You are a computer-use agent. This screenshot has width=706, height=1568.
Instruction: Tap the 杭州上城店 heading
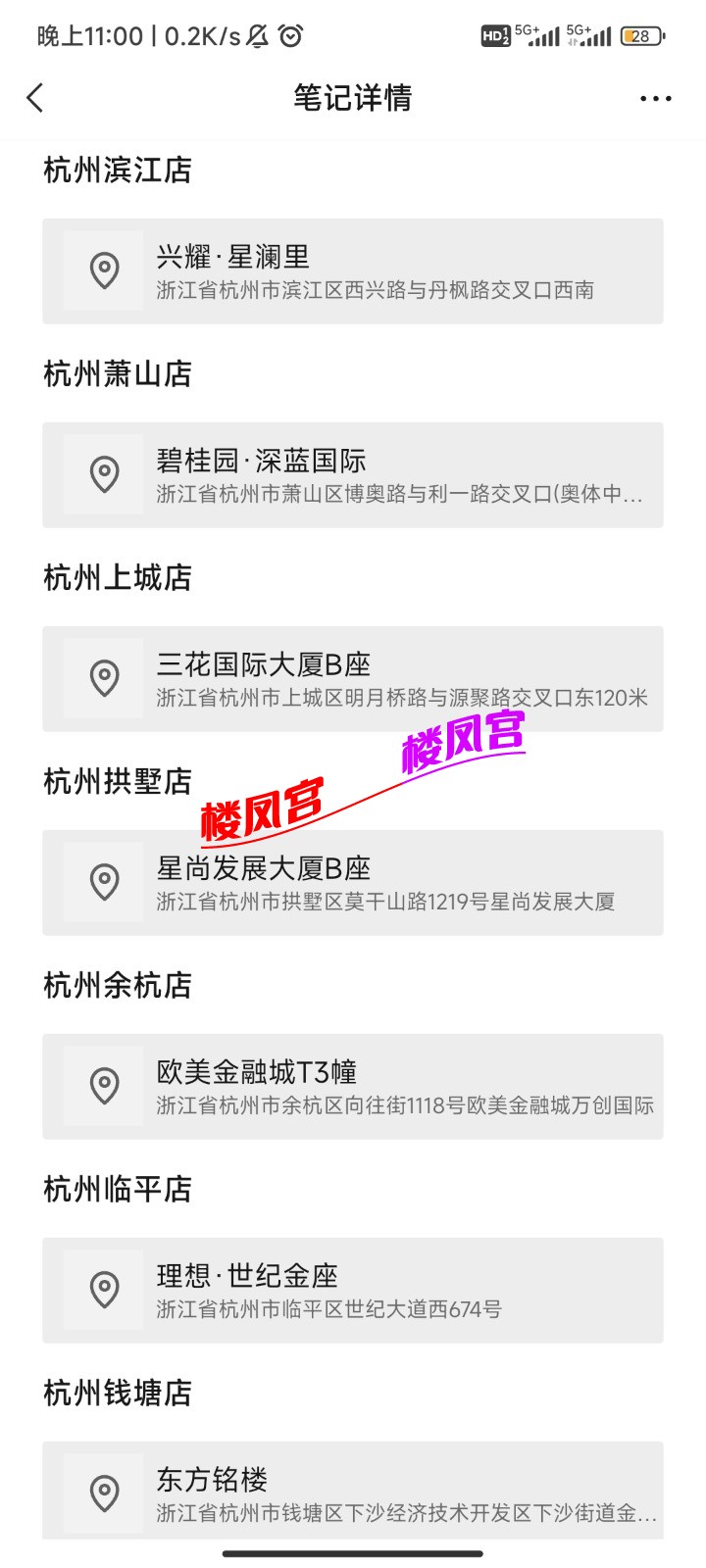(x=116, y=578)
